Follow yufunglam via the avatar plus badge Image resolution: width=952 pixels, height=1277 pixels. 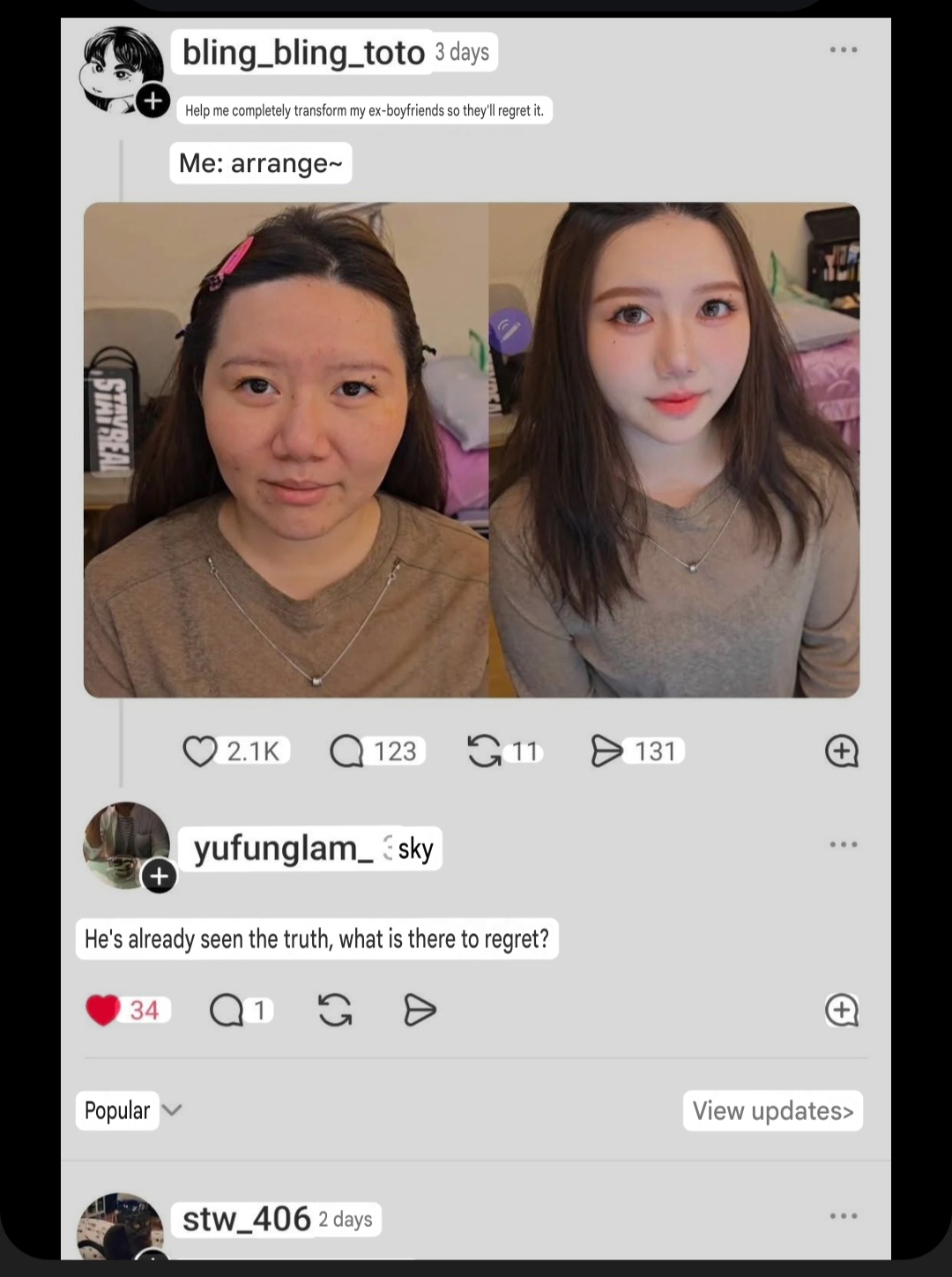coord(160,877)
